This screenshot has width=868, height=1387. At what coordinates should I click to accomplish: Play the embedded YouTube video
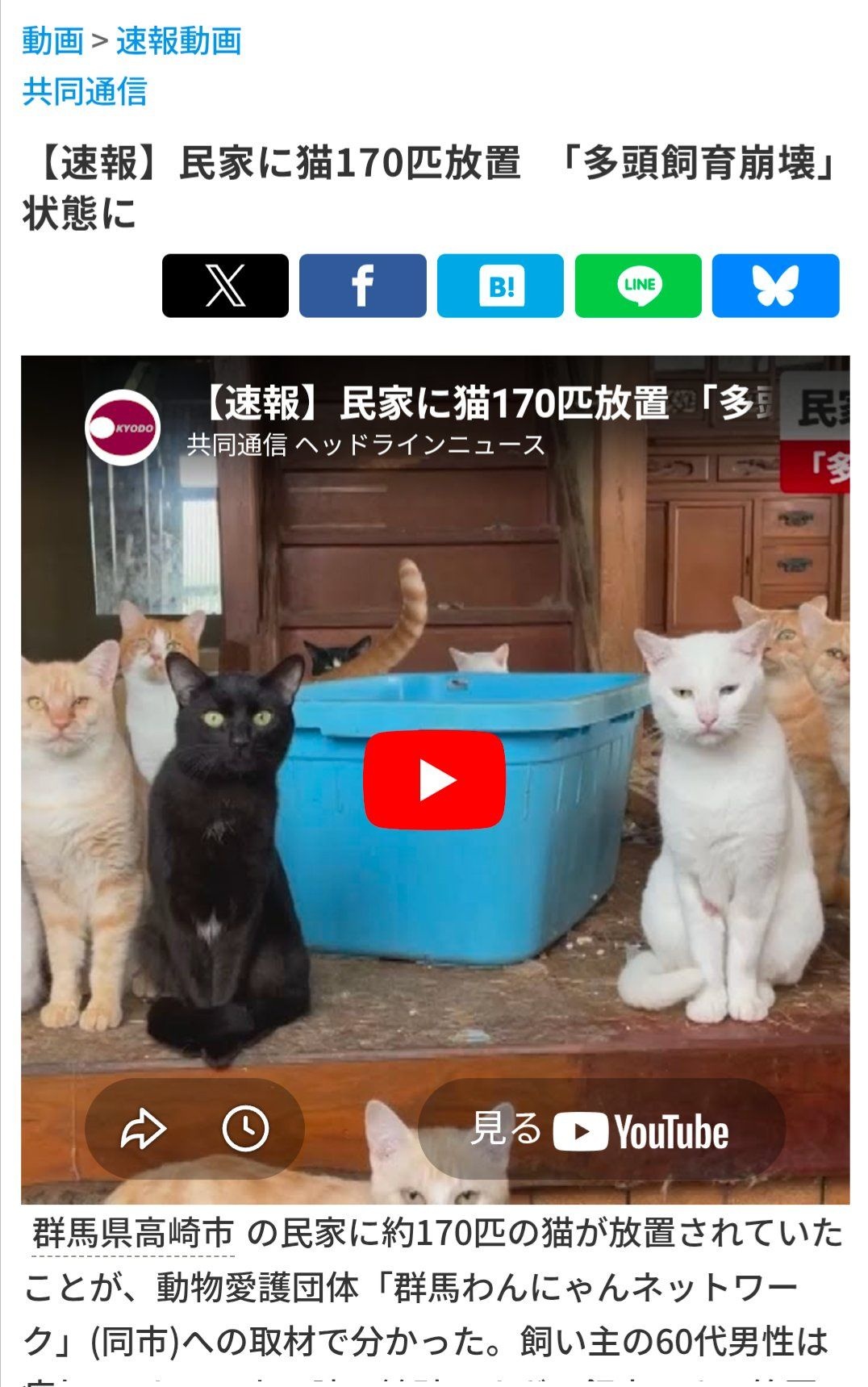(x=434, y=780)
